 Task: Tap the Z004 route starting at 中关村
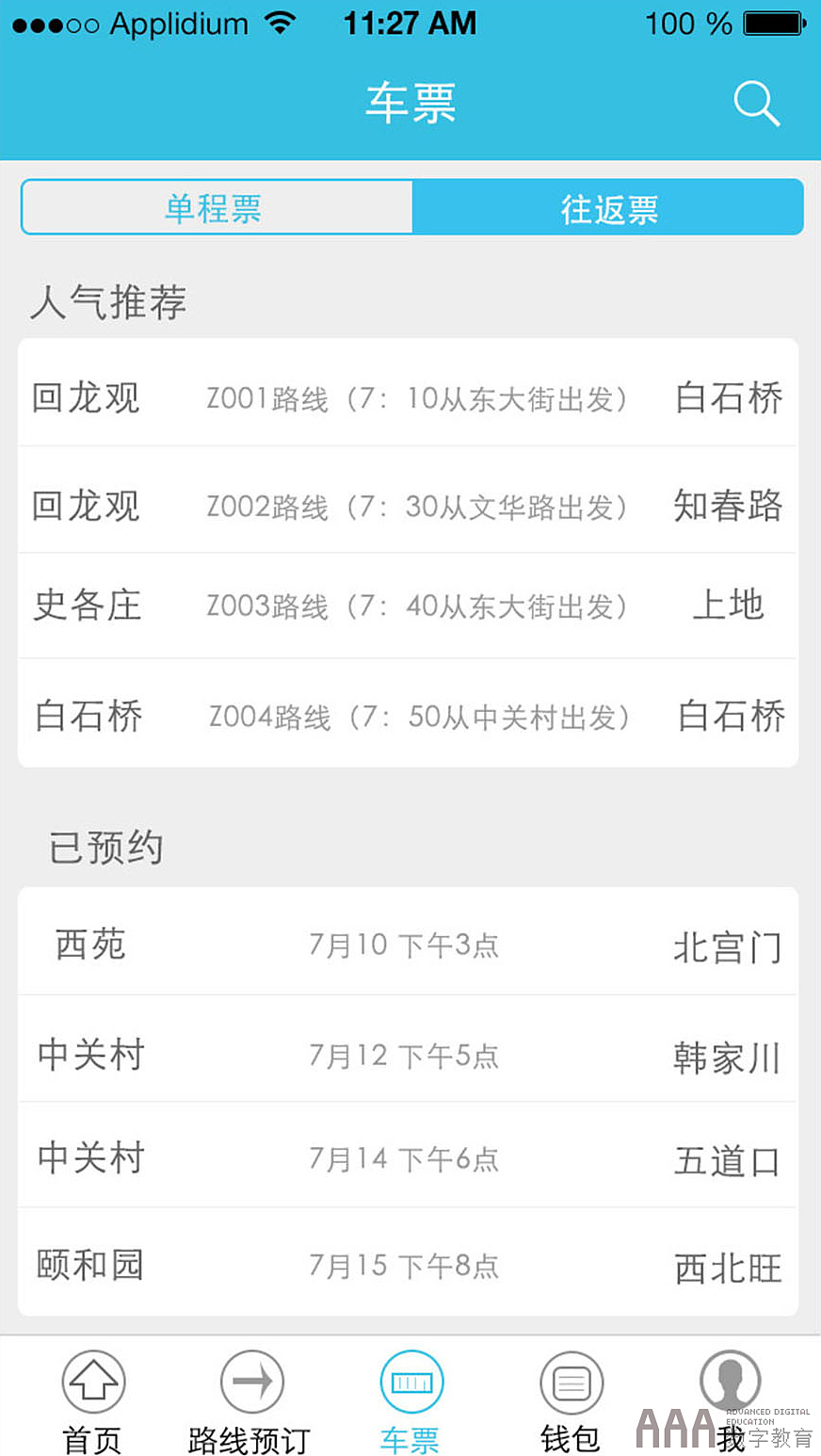[410, 716]
